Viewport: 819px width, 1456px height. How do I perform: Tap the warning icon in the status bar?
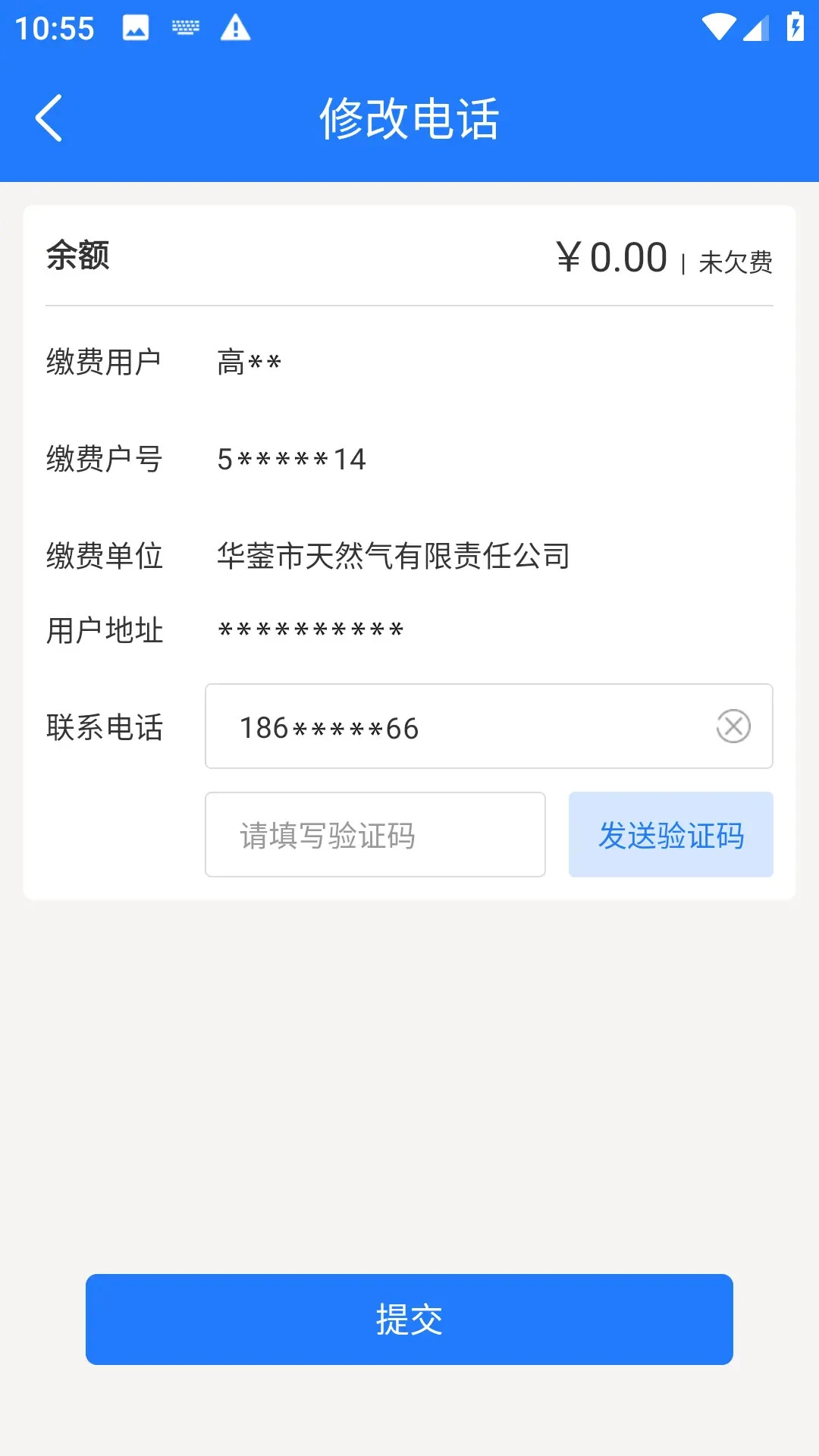pos(236,27)
